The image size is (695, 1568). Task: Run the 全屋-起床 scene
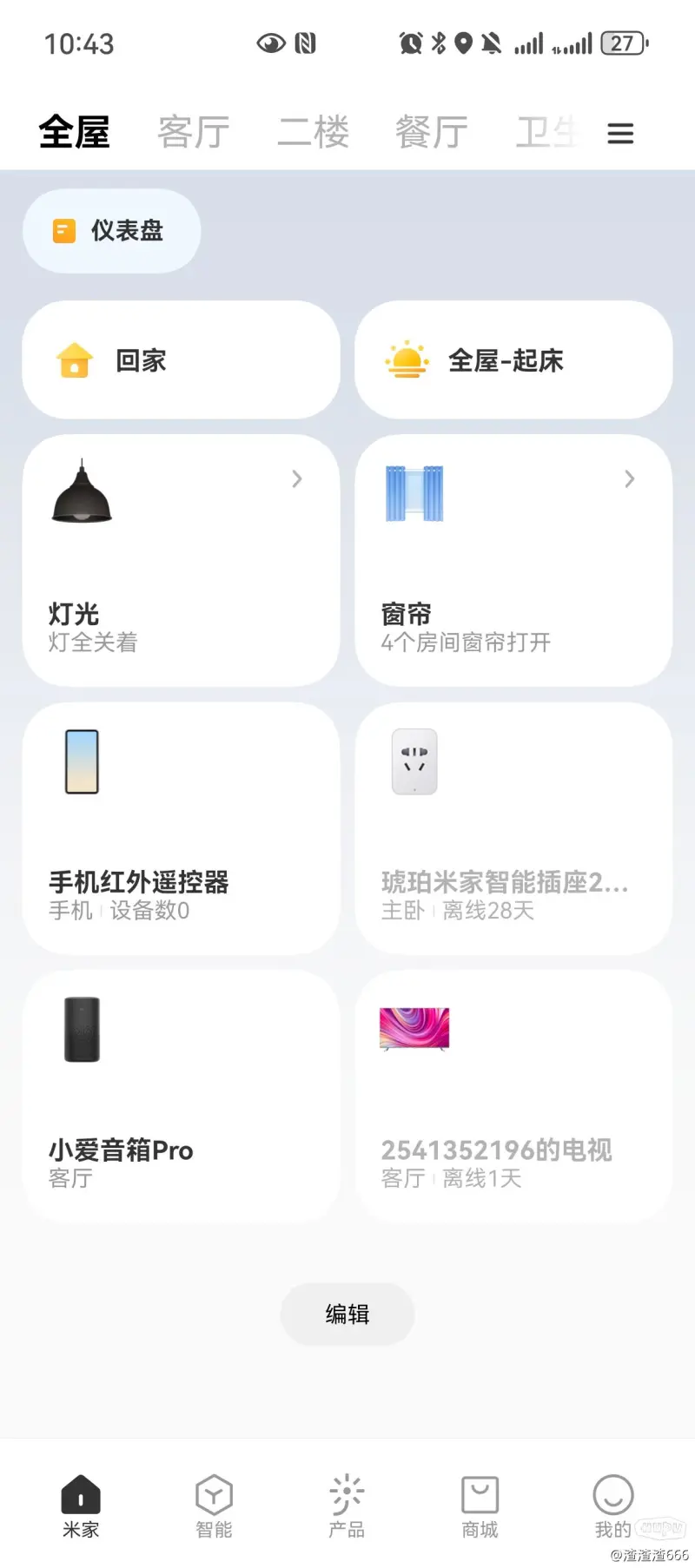tap(513, 360)
